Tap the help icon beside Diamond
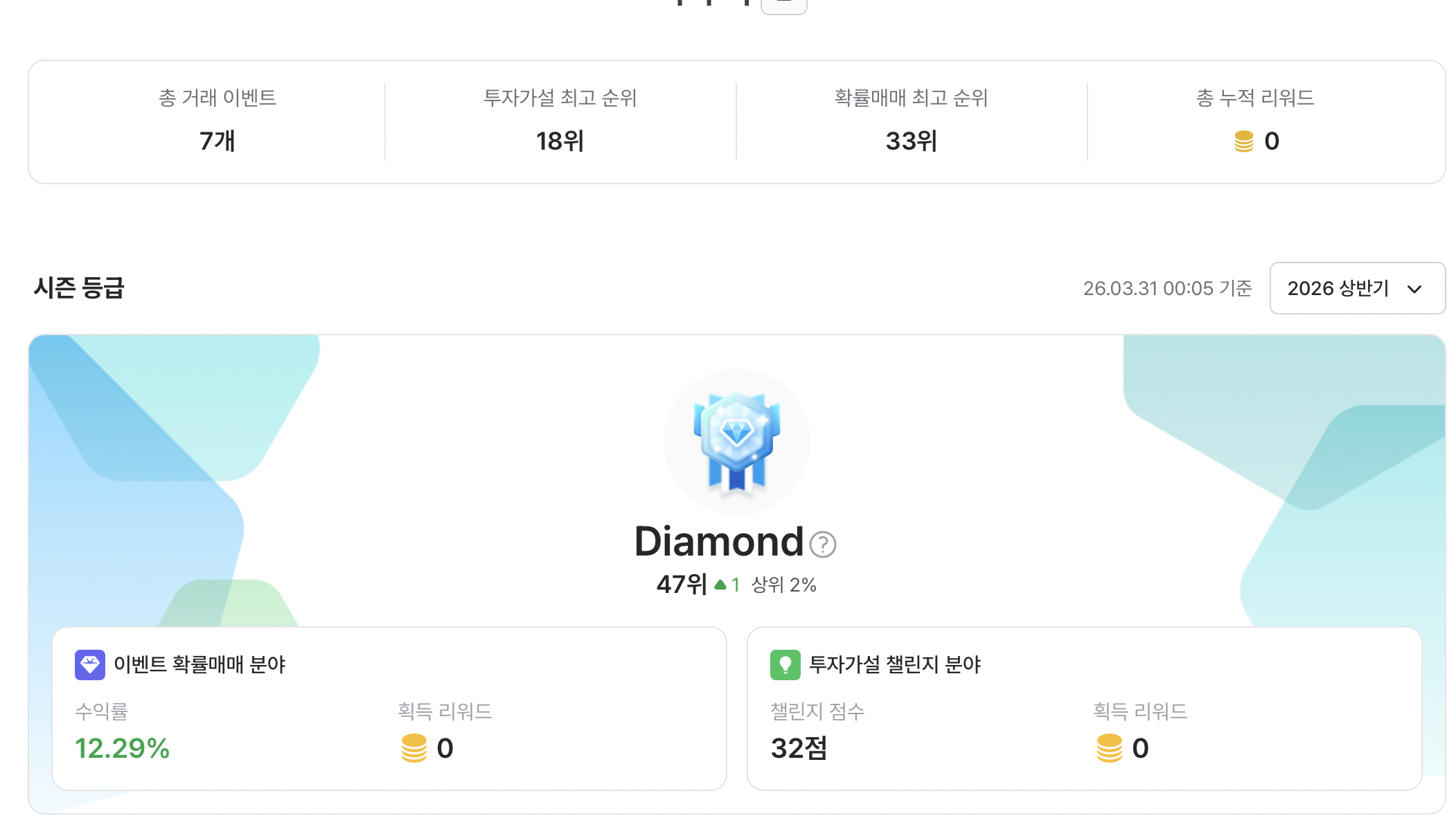Screen dimensions: 1456x834 (822, 544)
